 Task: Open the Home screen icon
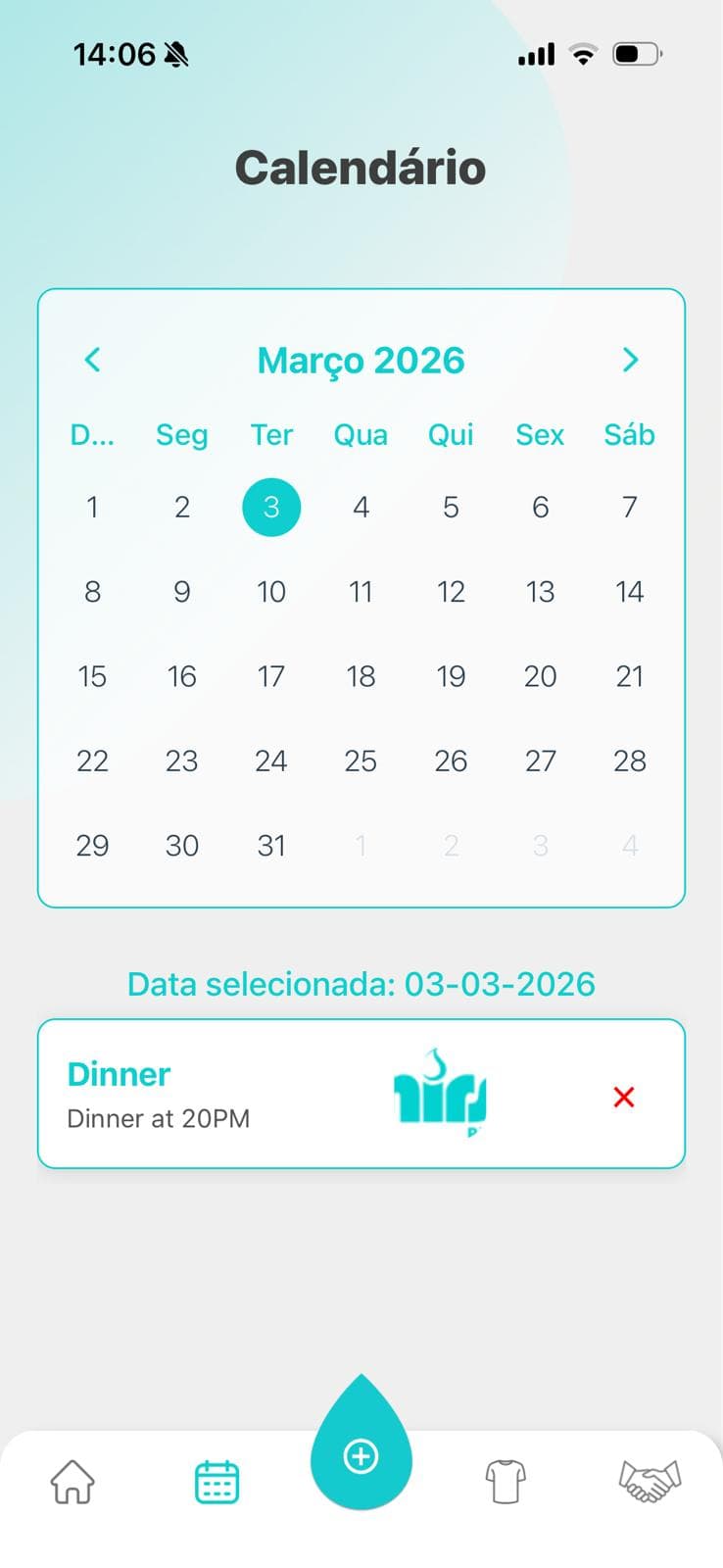71,1482
